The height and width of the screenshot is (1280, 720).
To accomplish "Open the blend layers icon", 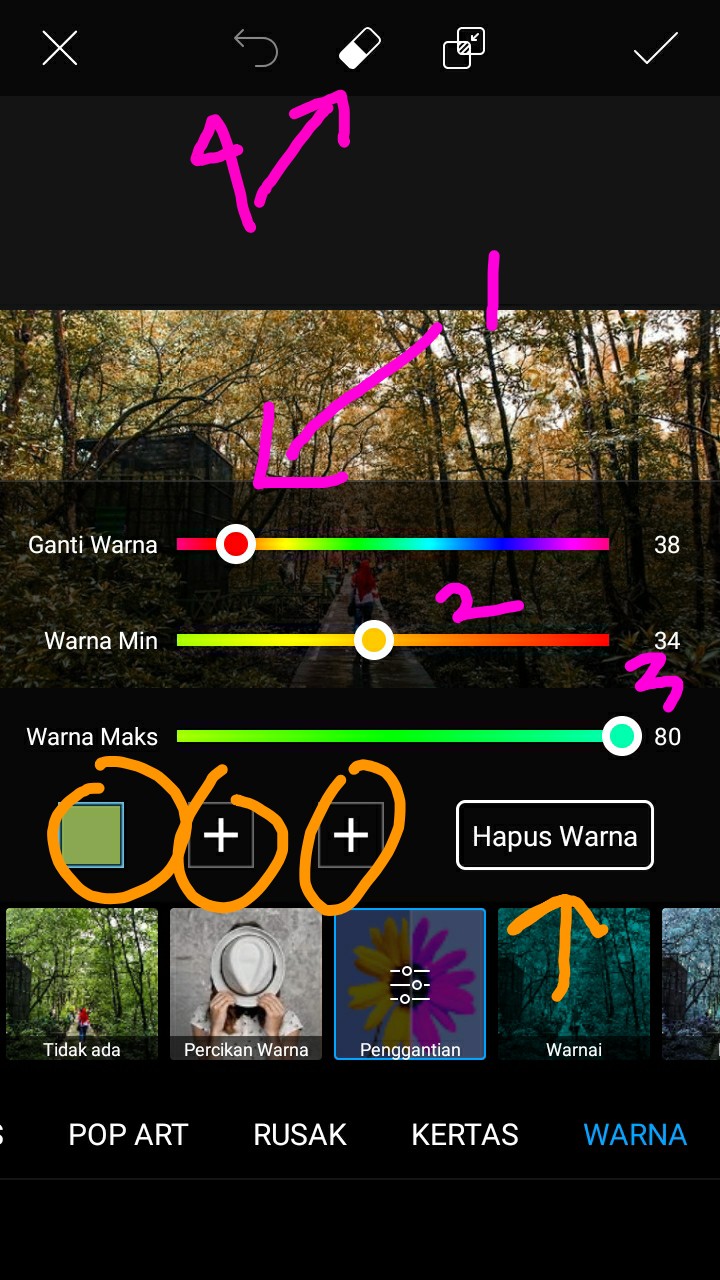I will 464,48.
